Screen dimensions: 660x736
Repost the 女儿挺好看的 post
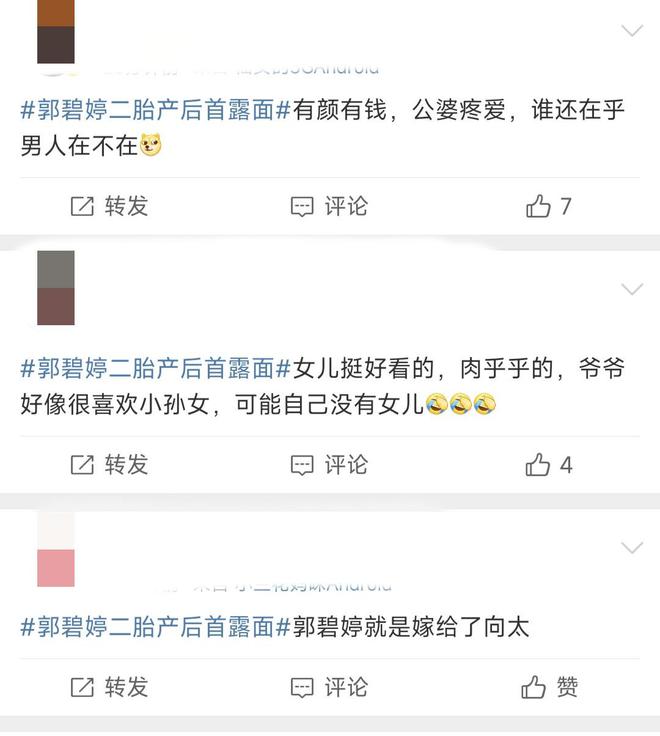[x=109, y=464]
